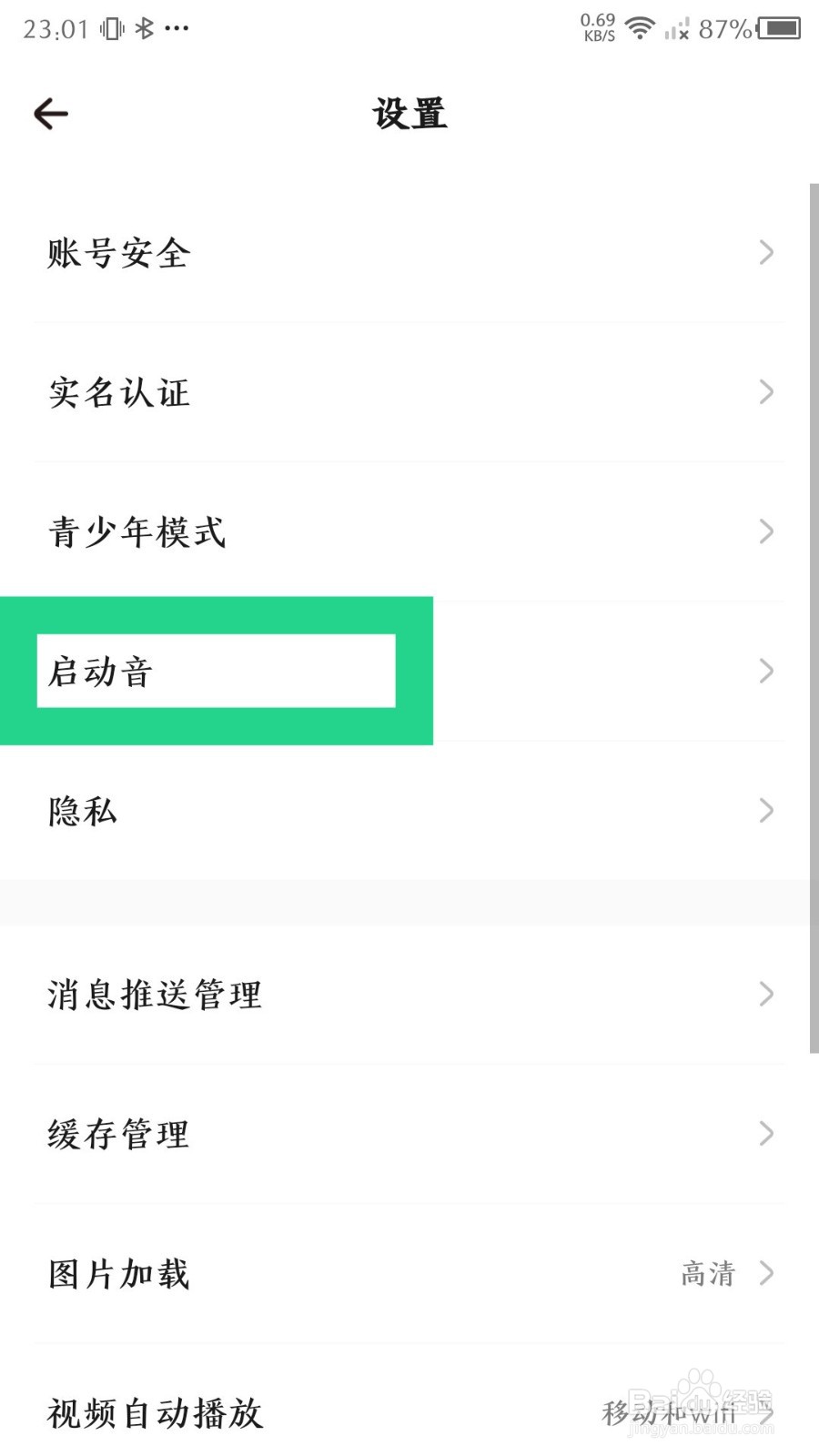Tap the back arrow to exit 设置

pos(50,113)
